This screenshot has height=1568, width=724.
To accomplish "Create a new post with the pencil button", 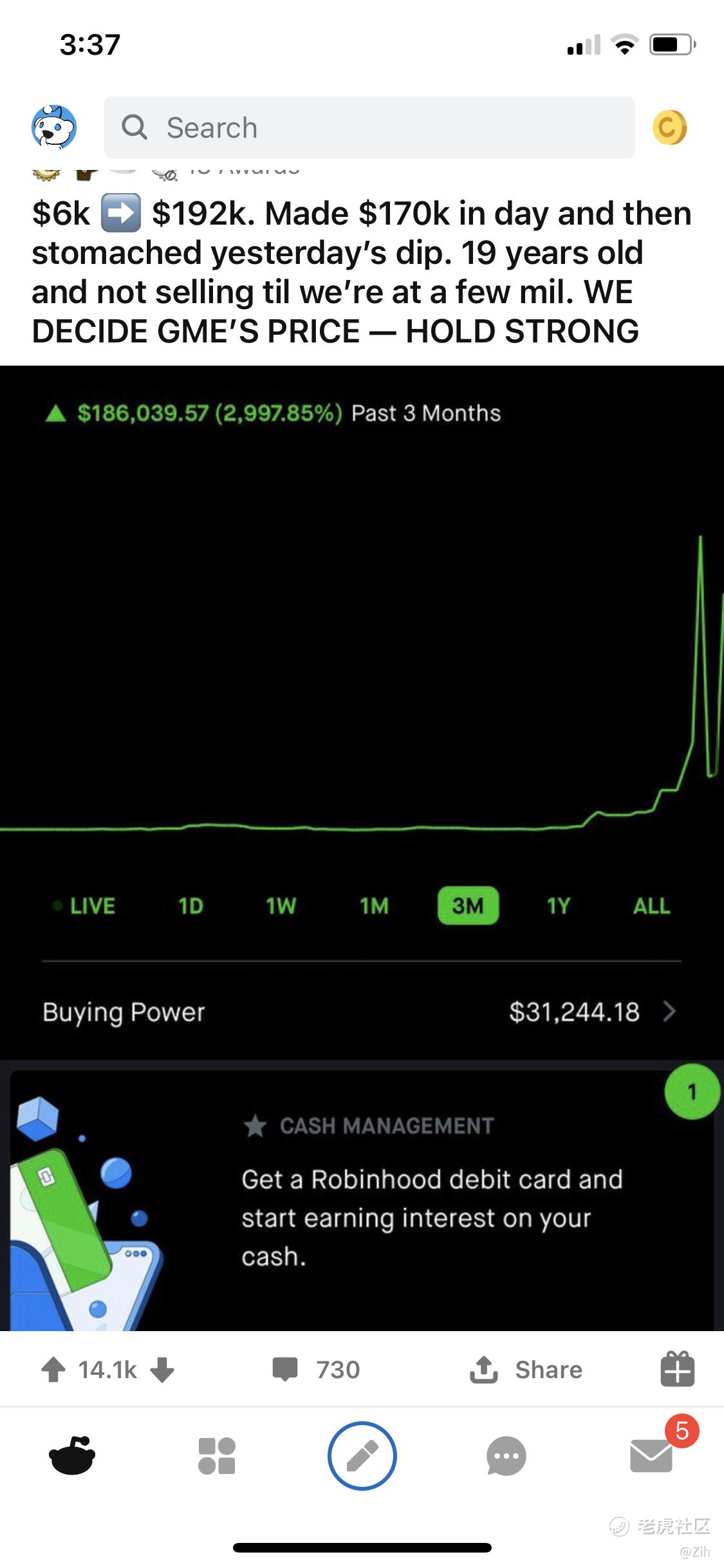I will pos(362,1455).
